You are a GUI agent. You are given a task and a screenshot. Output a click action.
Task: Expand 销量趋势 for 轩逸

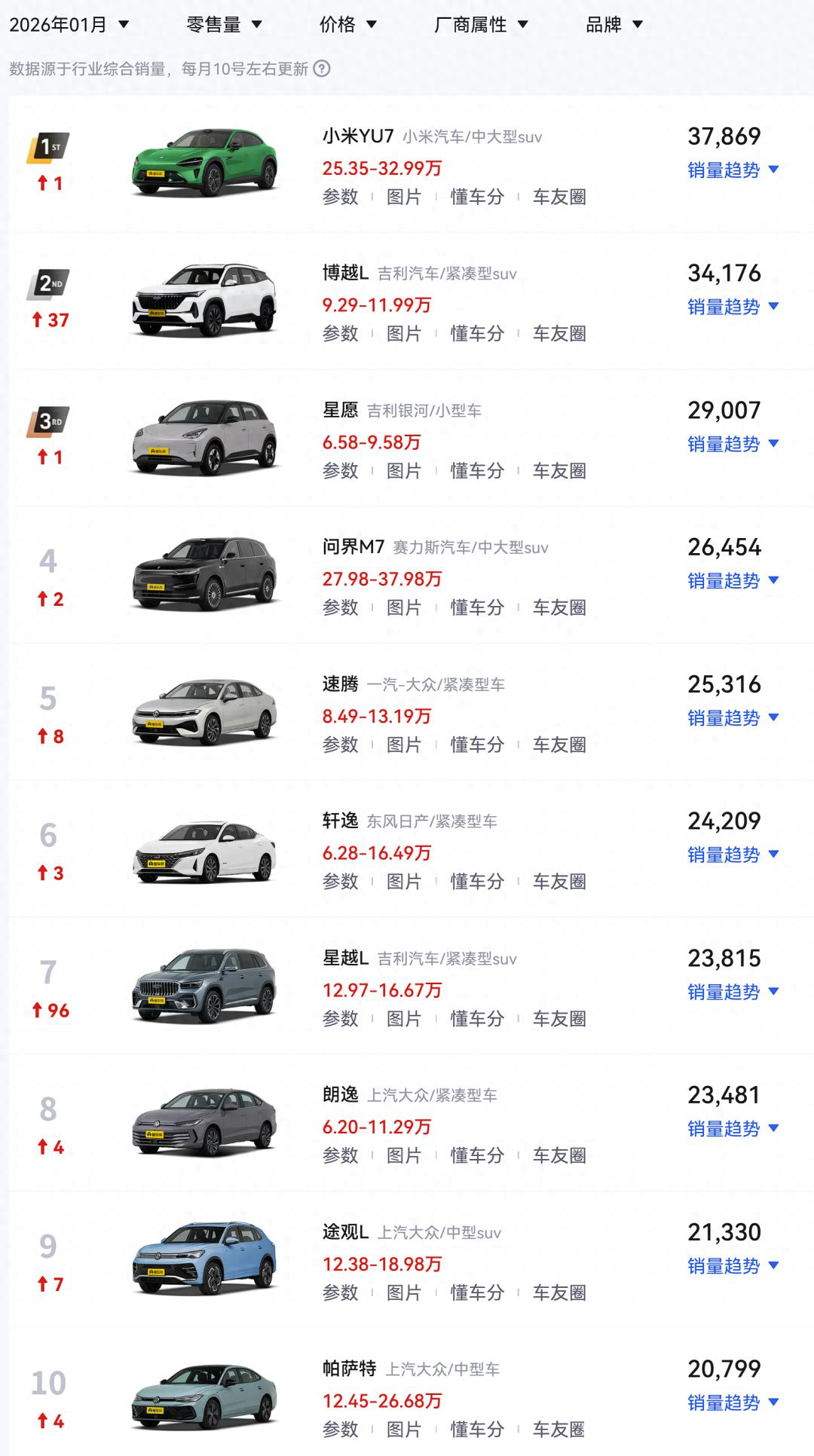(733, 855)
